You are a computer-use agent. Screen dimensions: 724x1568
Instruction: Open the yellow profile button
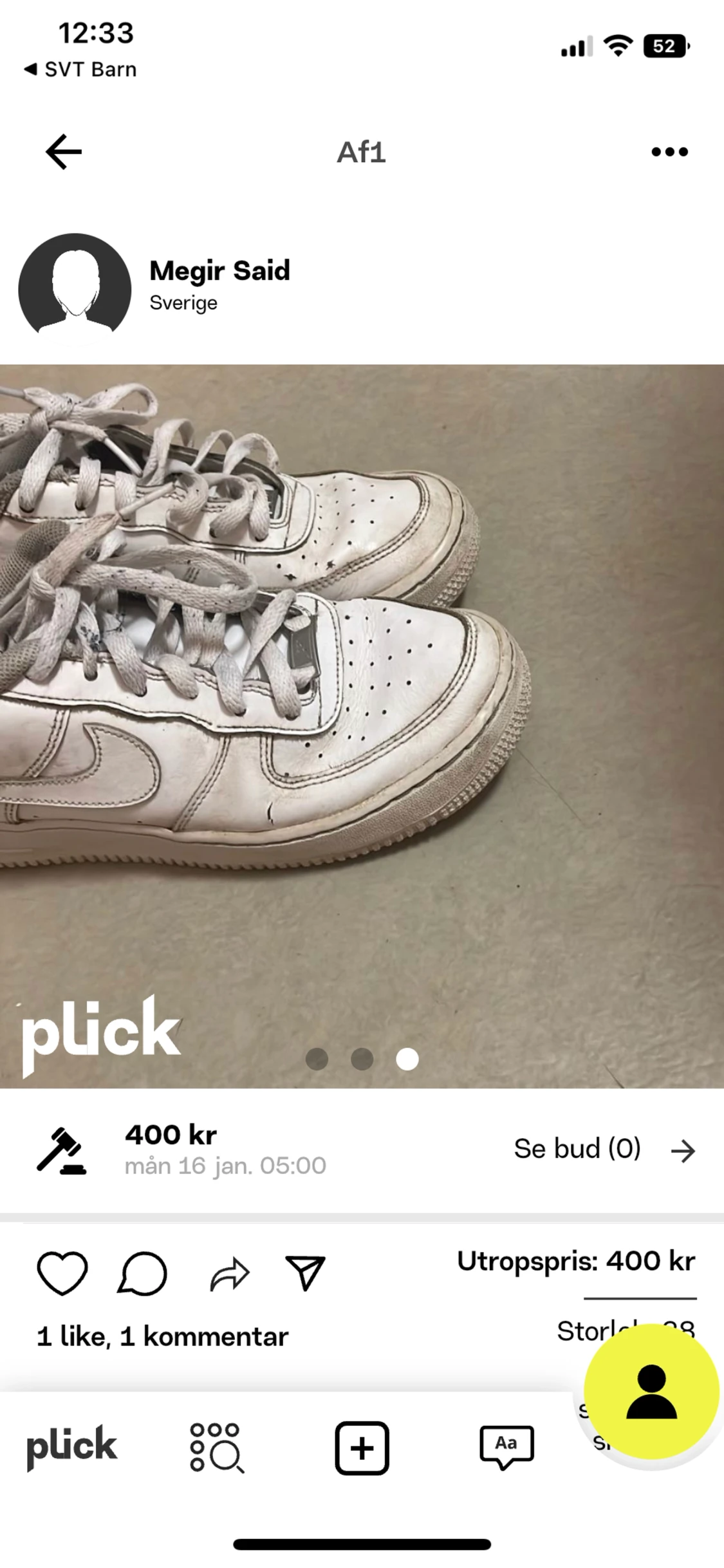click(x=651, y=1392)
